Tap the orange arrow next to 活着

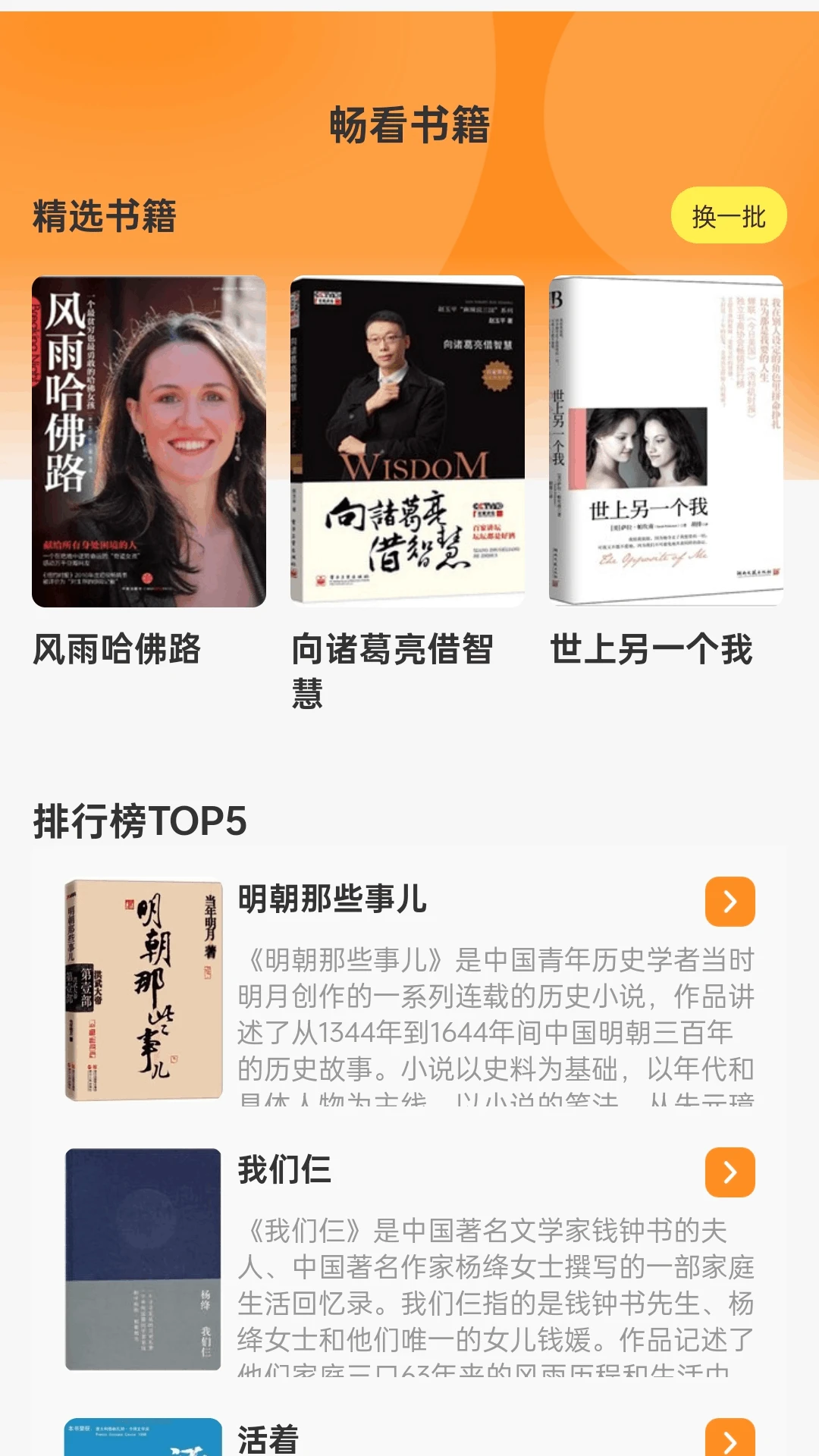pos(730,1439)
